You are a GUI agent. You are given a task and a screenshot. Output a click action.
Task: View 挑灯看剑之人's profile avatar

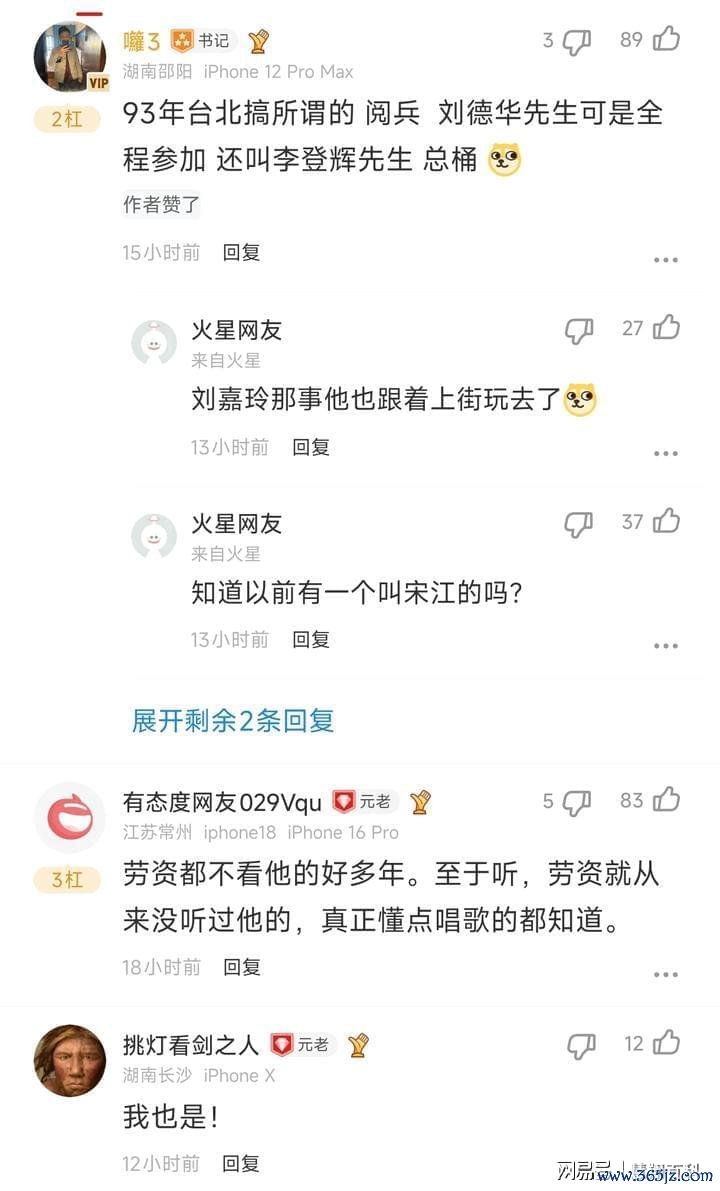(70, 1060)
